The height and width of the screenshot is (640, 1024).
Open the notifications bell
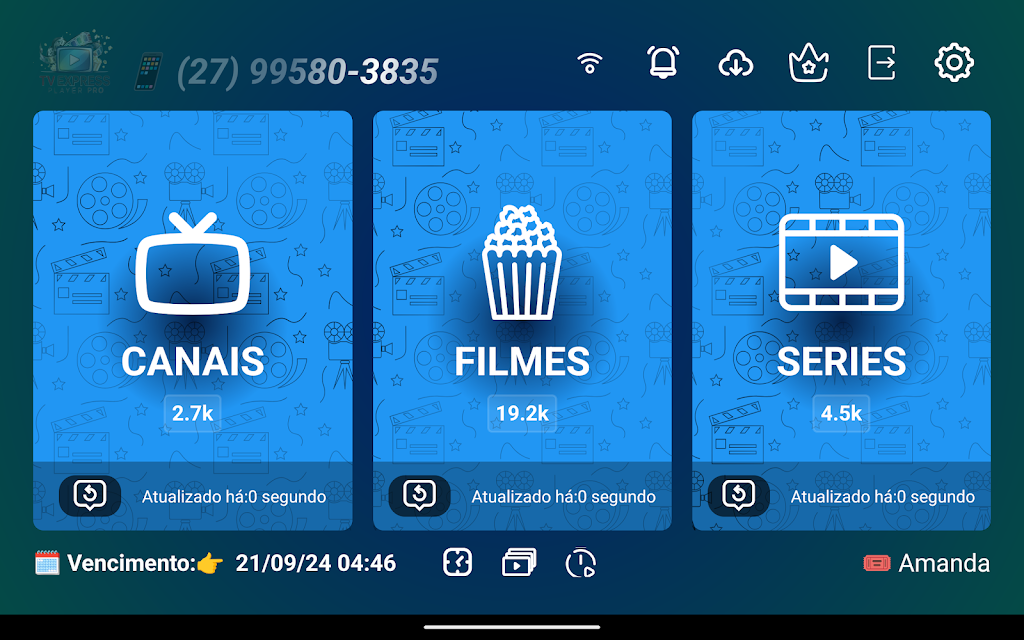point(662,63)
